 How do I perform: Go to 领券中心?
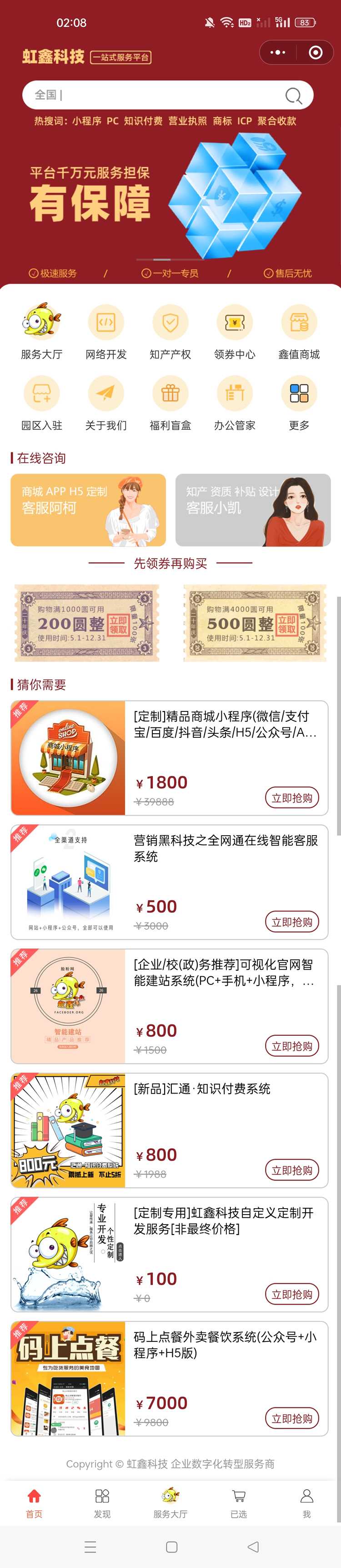pos(235,332)
